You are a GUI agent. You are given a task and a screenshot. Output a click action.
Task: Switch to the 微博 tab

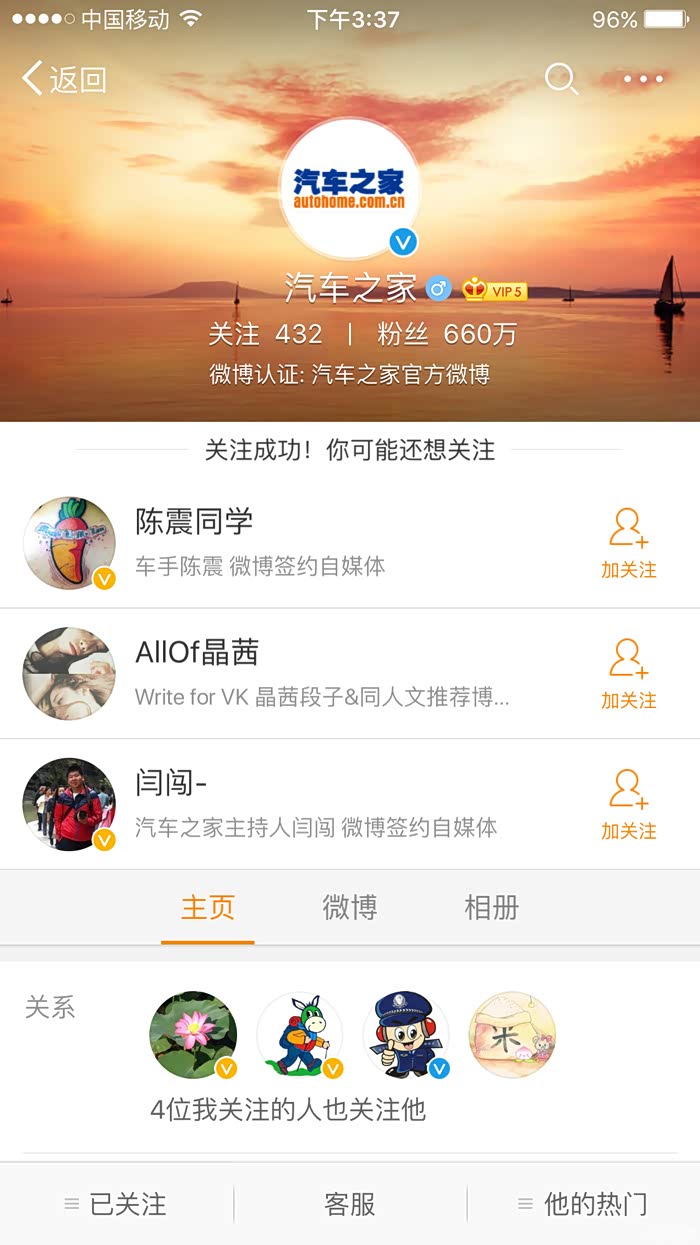pos(349,908)
